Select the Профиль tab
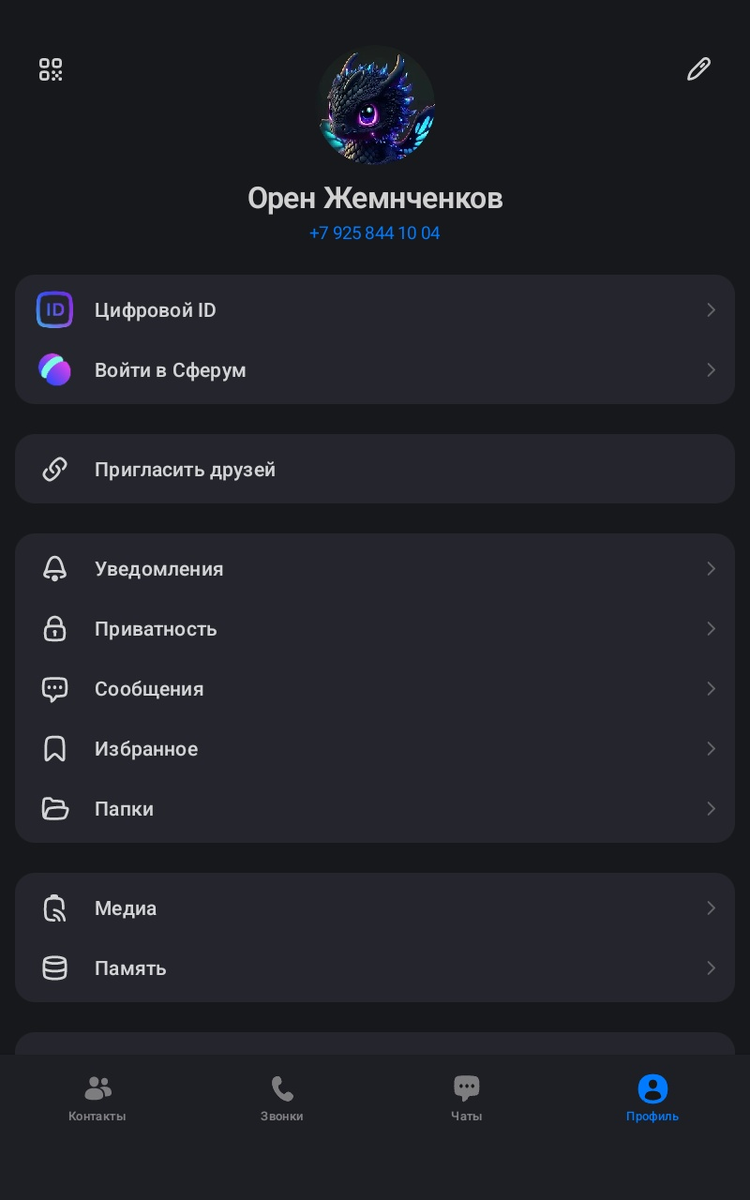 tap(652, 1098)
